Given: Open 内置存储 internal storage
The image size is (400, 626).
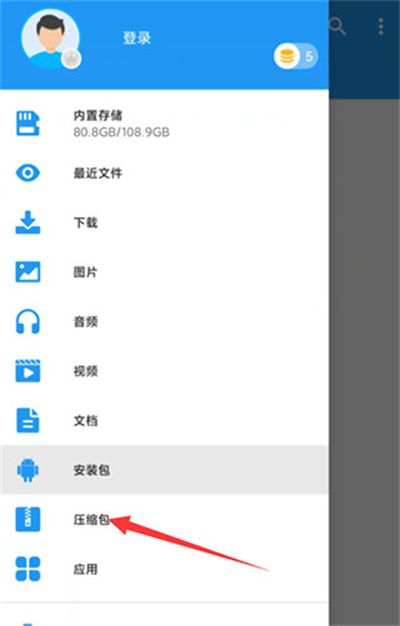Looking at the screenshot, I should coord(164,124).
